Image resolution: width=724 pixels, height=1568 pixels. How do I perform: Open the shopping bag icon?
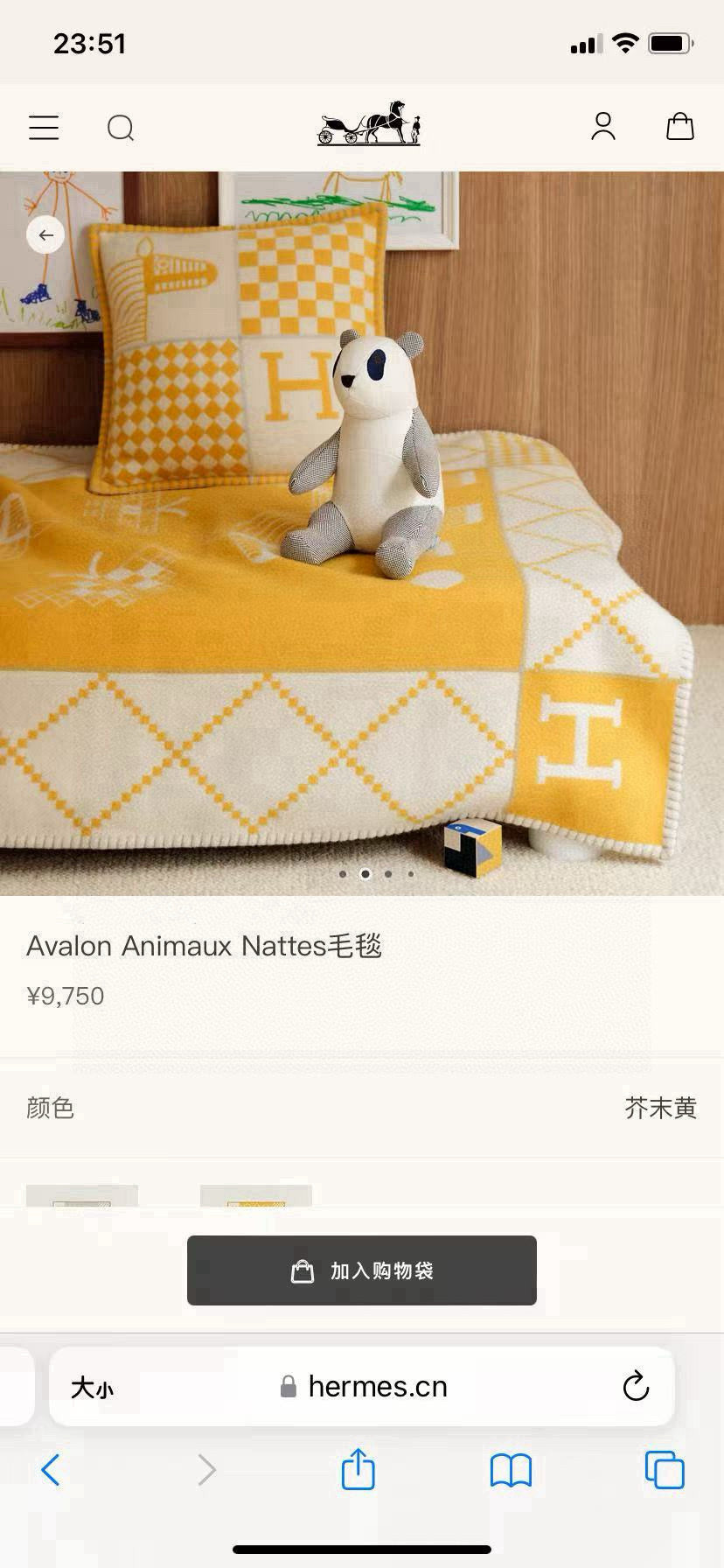(681, 127)
